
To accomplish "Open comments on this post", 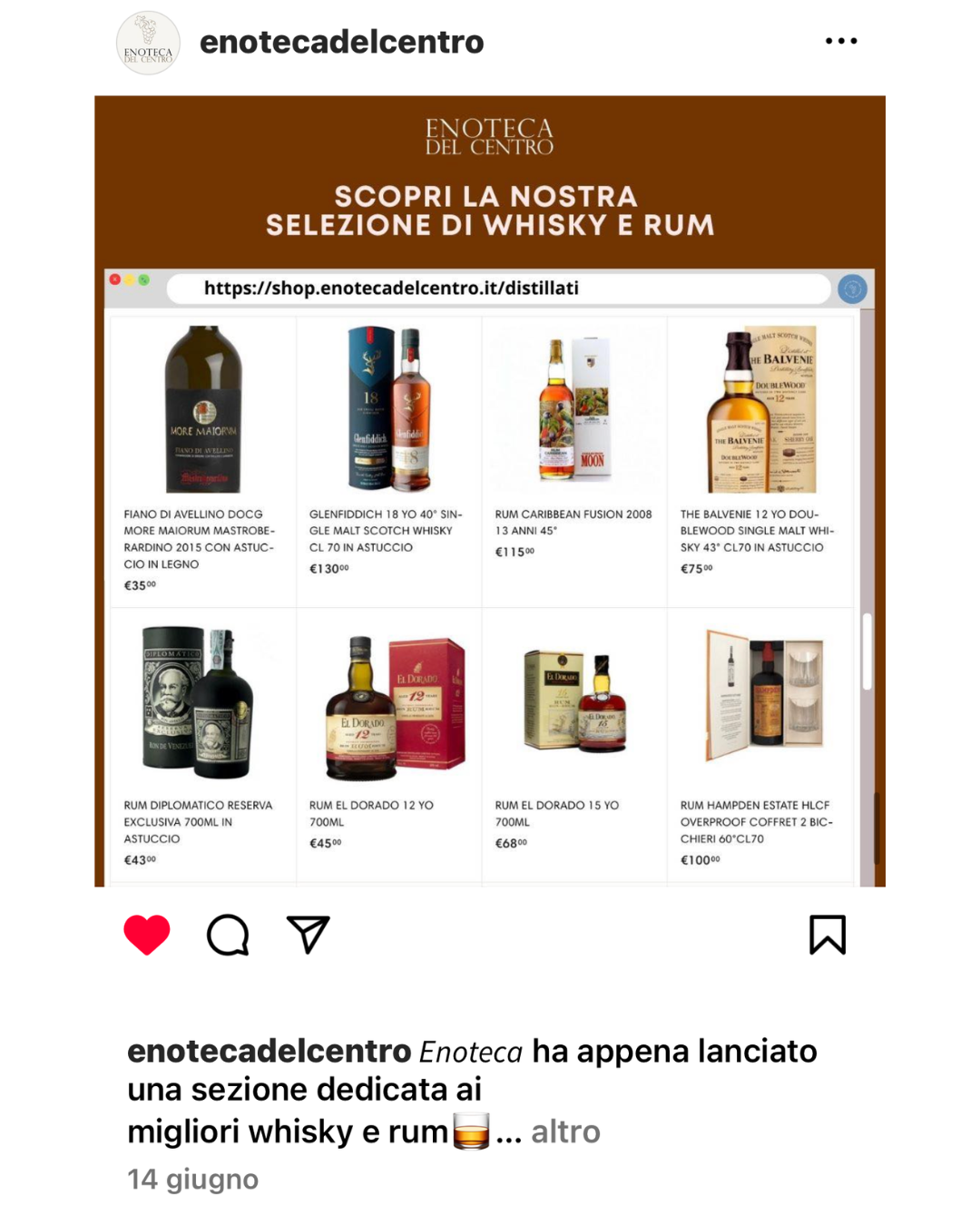I will pos(228,935).
